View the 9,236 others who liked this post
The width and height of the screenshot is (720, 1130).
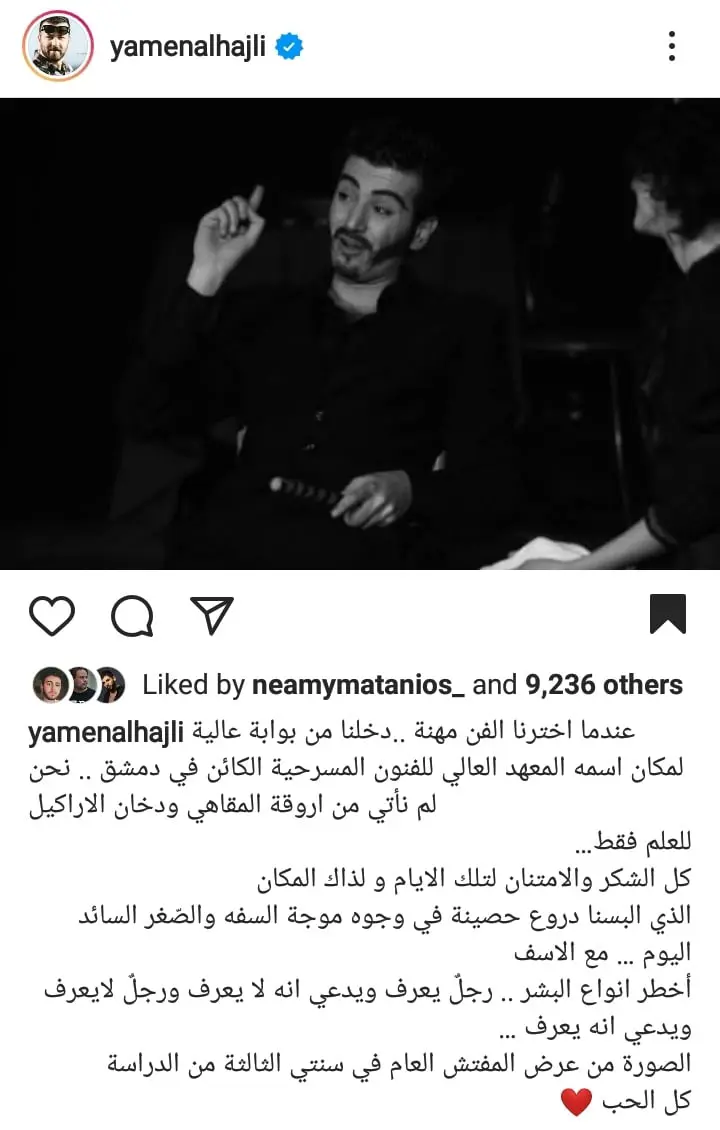click(603, 685)
